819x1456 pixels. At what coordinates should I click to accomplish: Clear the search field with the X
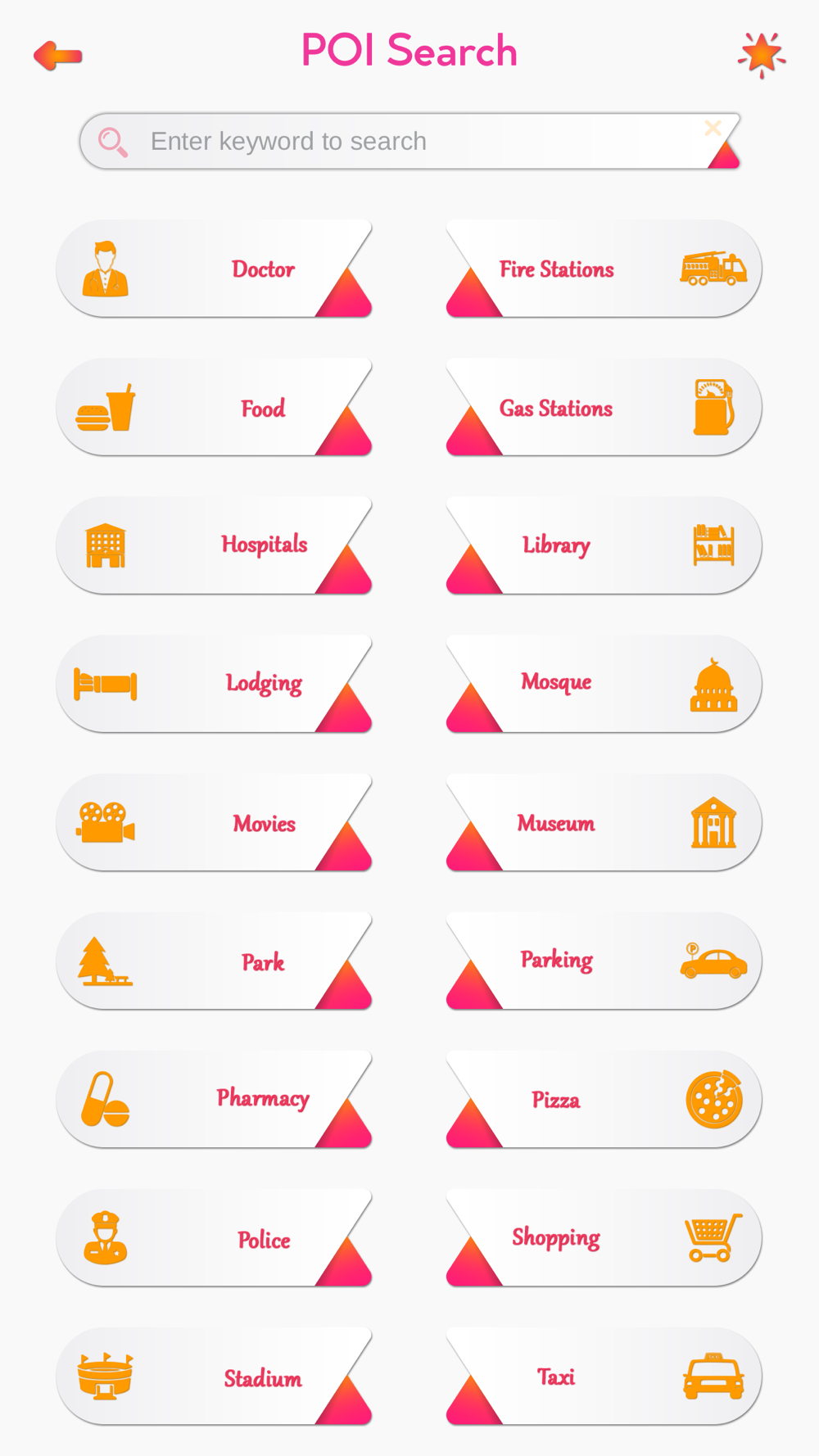[x=713, y=128]
